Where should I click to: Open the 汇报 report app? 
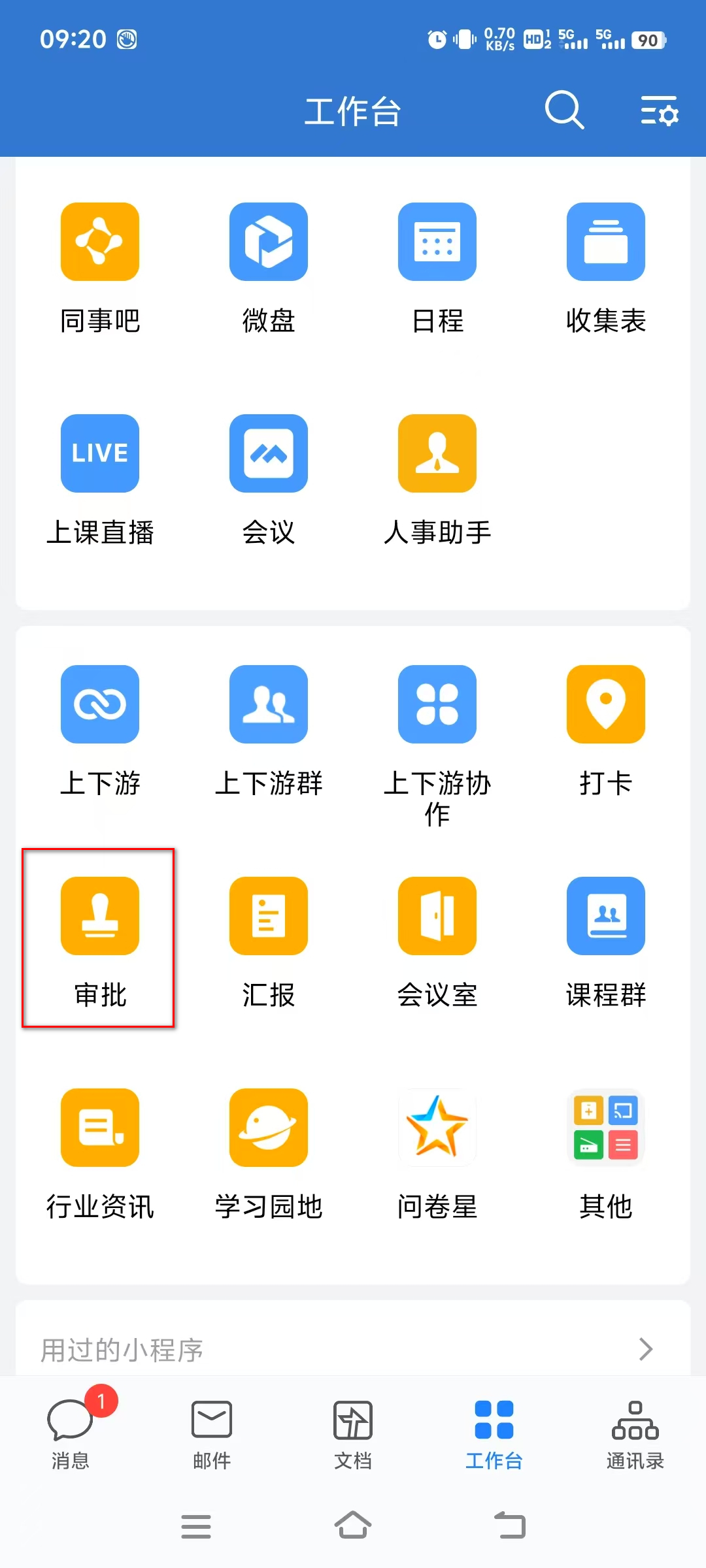[x=269, y=917]
